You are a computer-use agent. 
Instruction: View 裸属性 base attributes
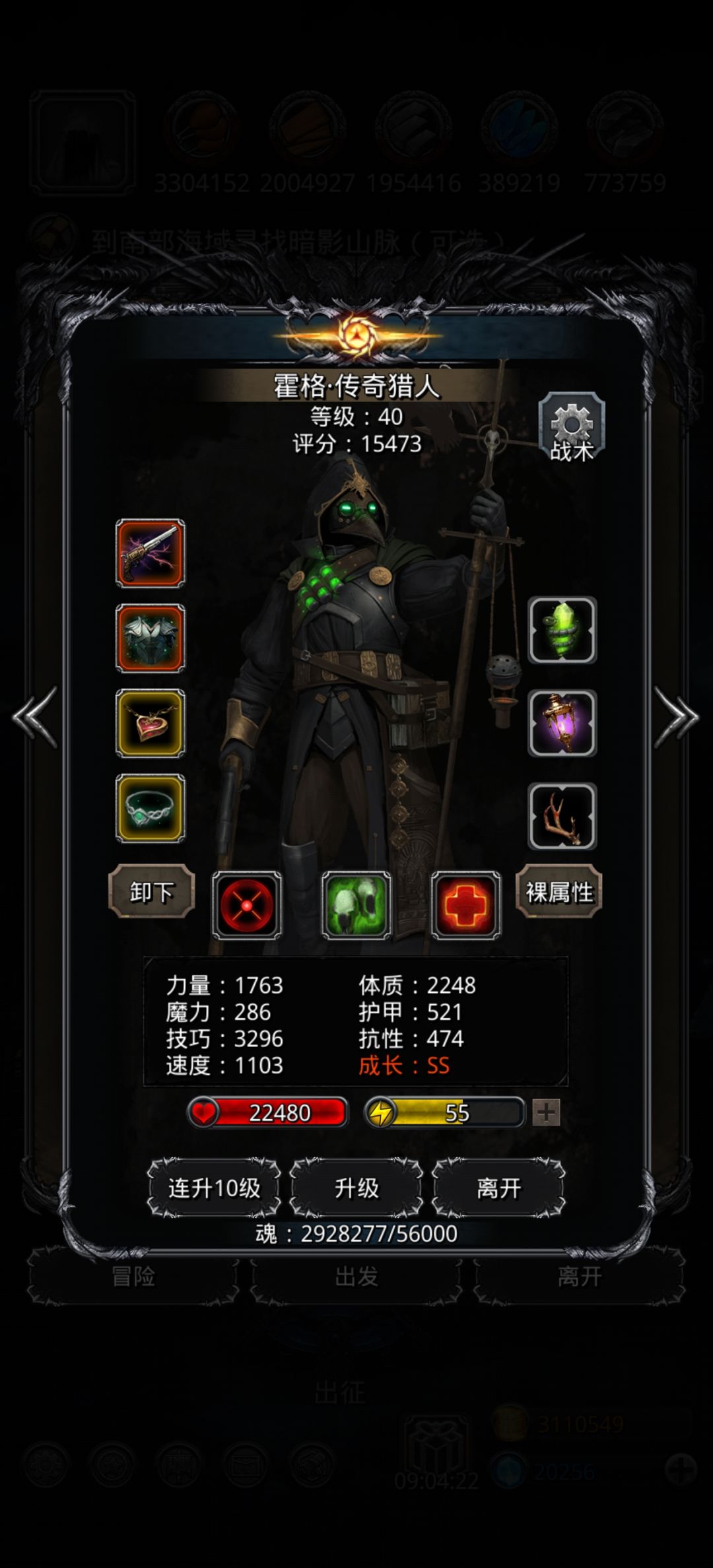coord(560,891)
